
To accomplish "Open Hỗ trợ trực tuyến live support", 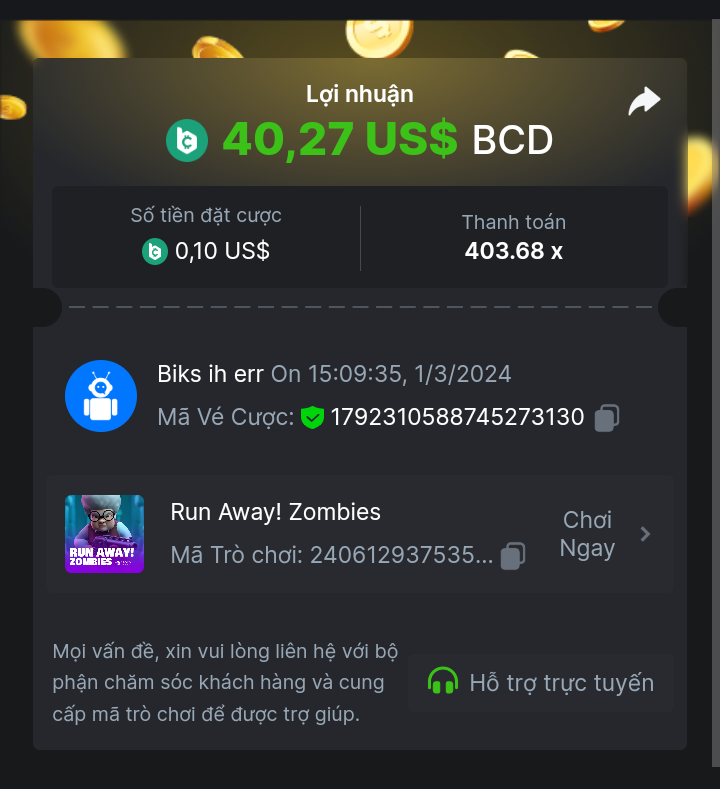I will 541,683.
